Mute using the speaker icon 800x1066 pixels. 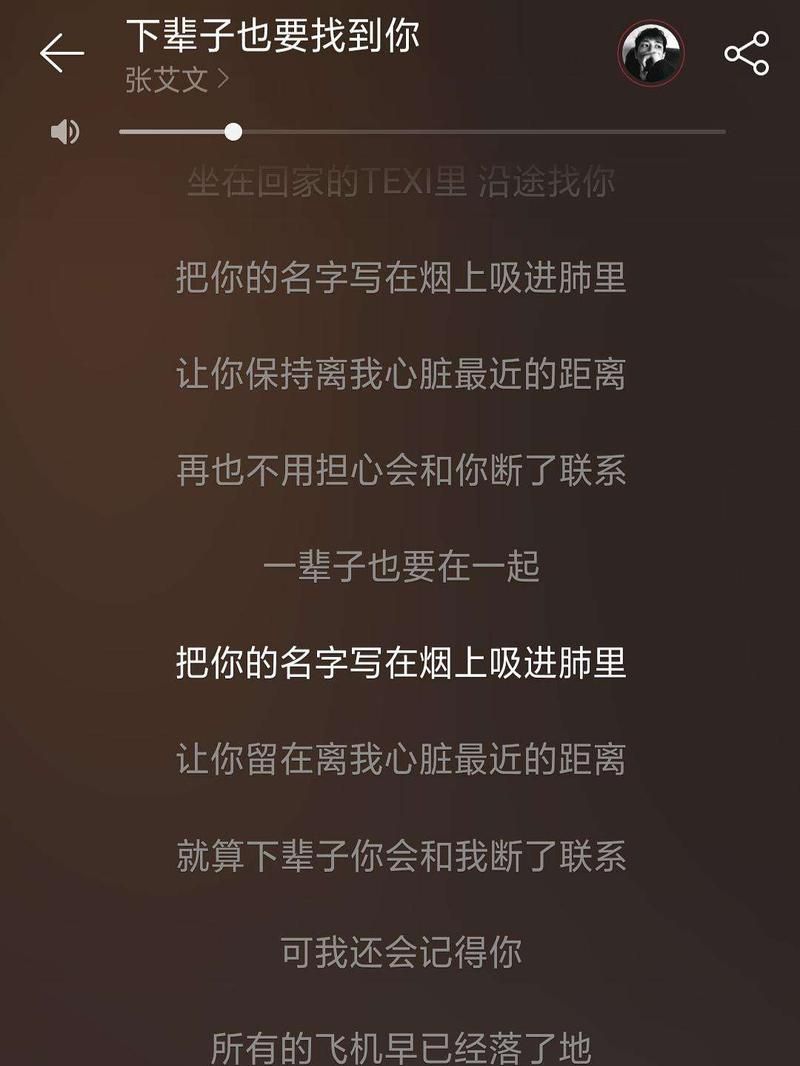(x=65, y=131)
